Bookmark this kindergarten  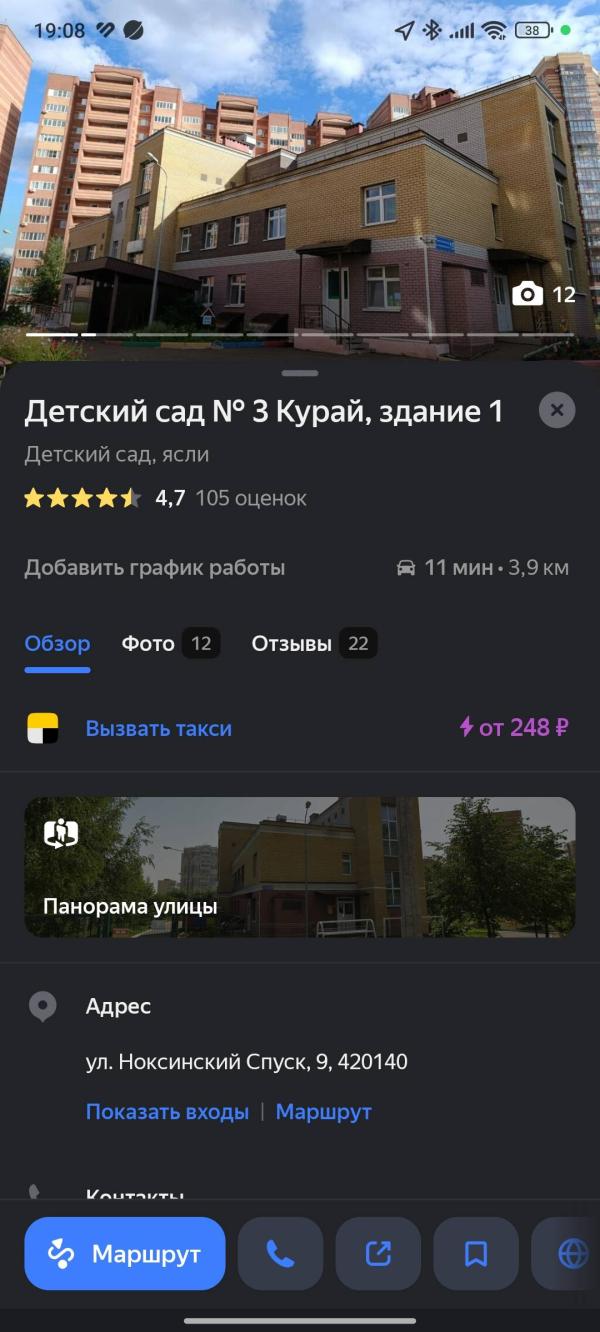click(x=476, y=1254)
